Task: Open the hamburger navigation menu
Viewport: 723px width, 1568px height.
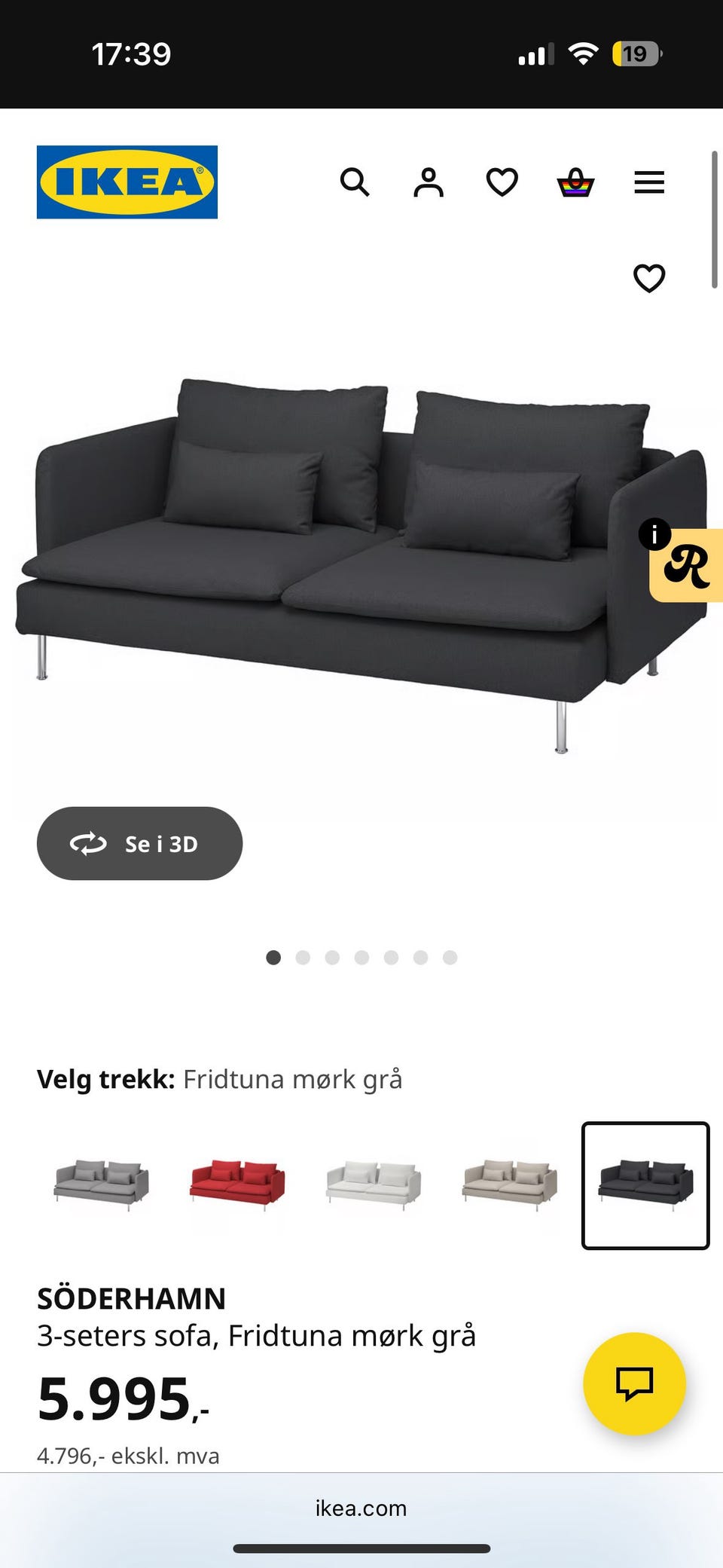Action: [648, 182]
